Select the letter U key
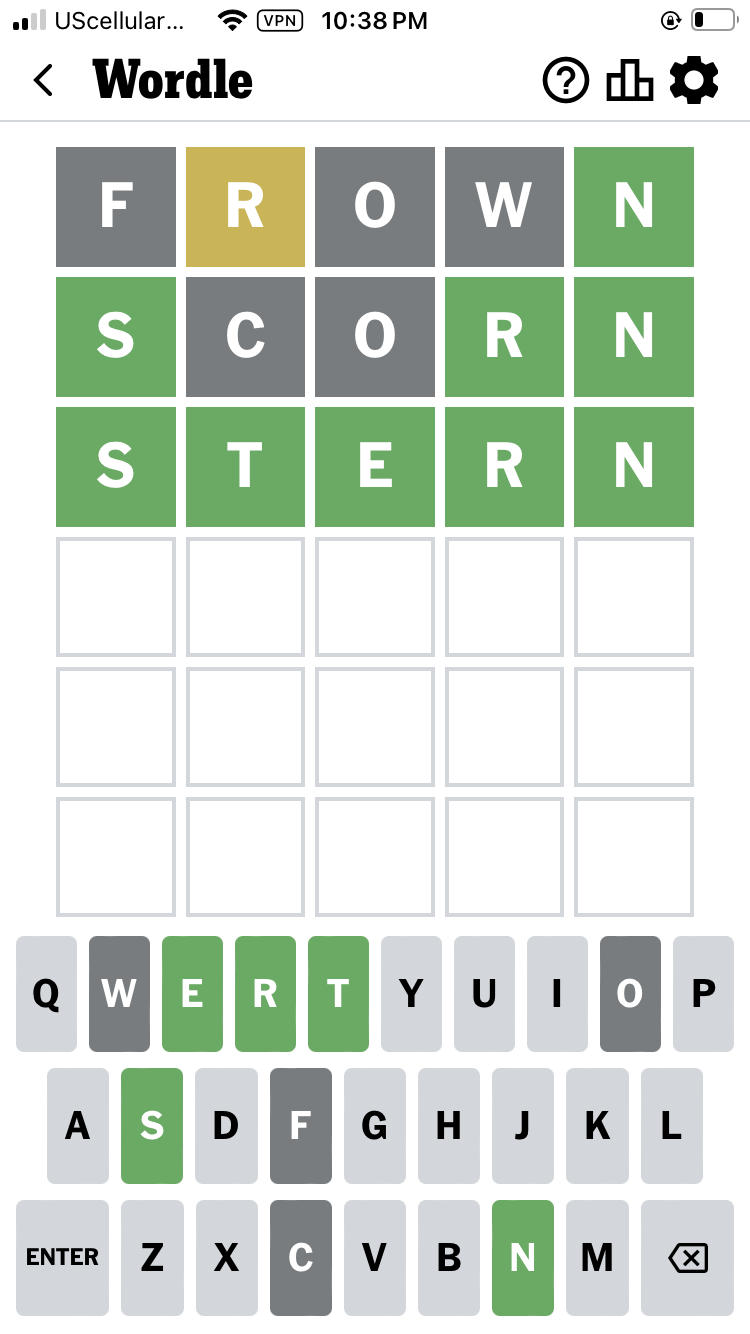 click(x=484, y=994)
